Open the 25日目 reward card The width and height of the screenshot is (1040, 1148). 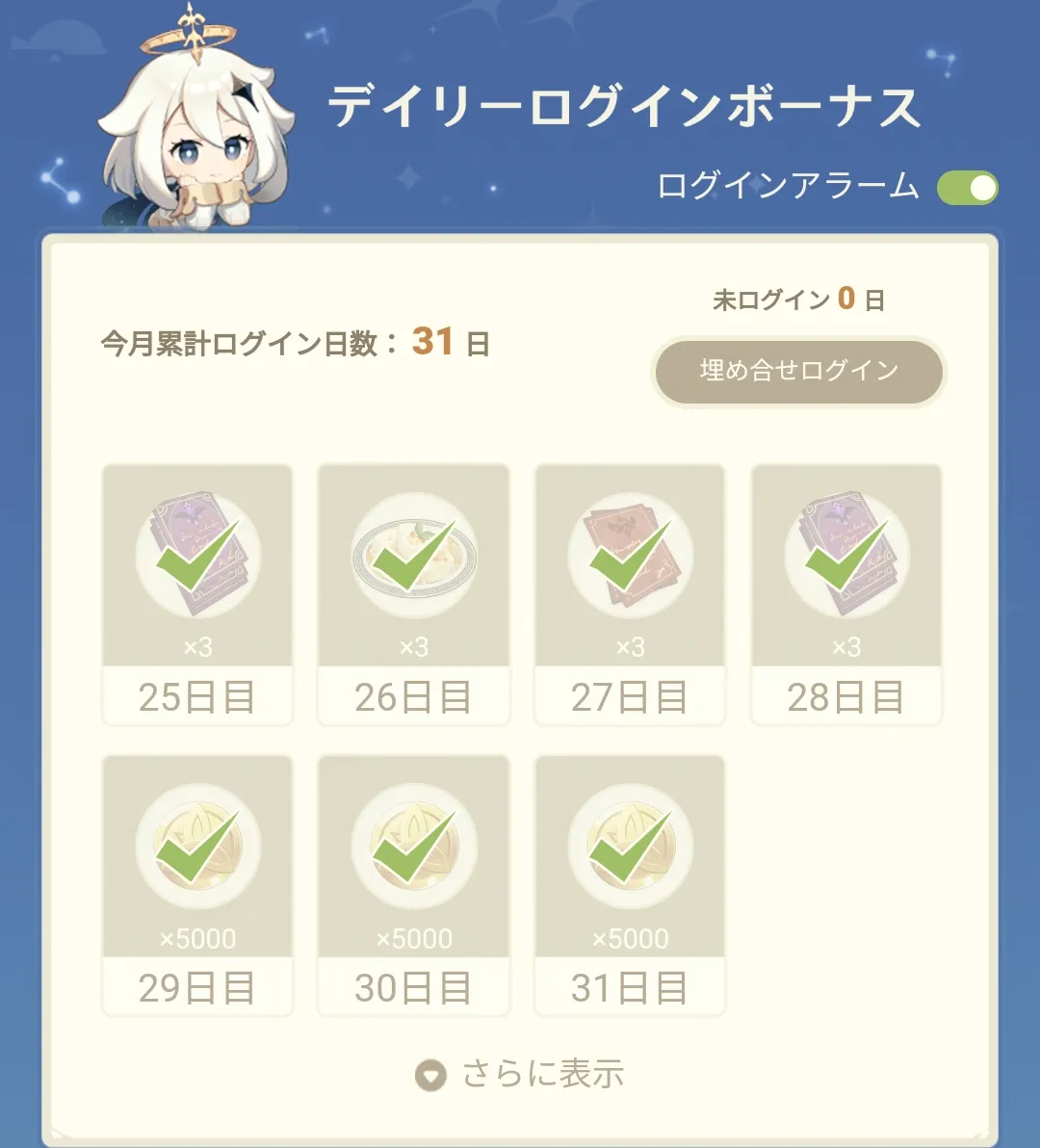(197, 593)
